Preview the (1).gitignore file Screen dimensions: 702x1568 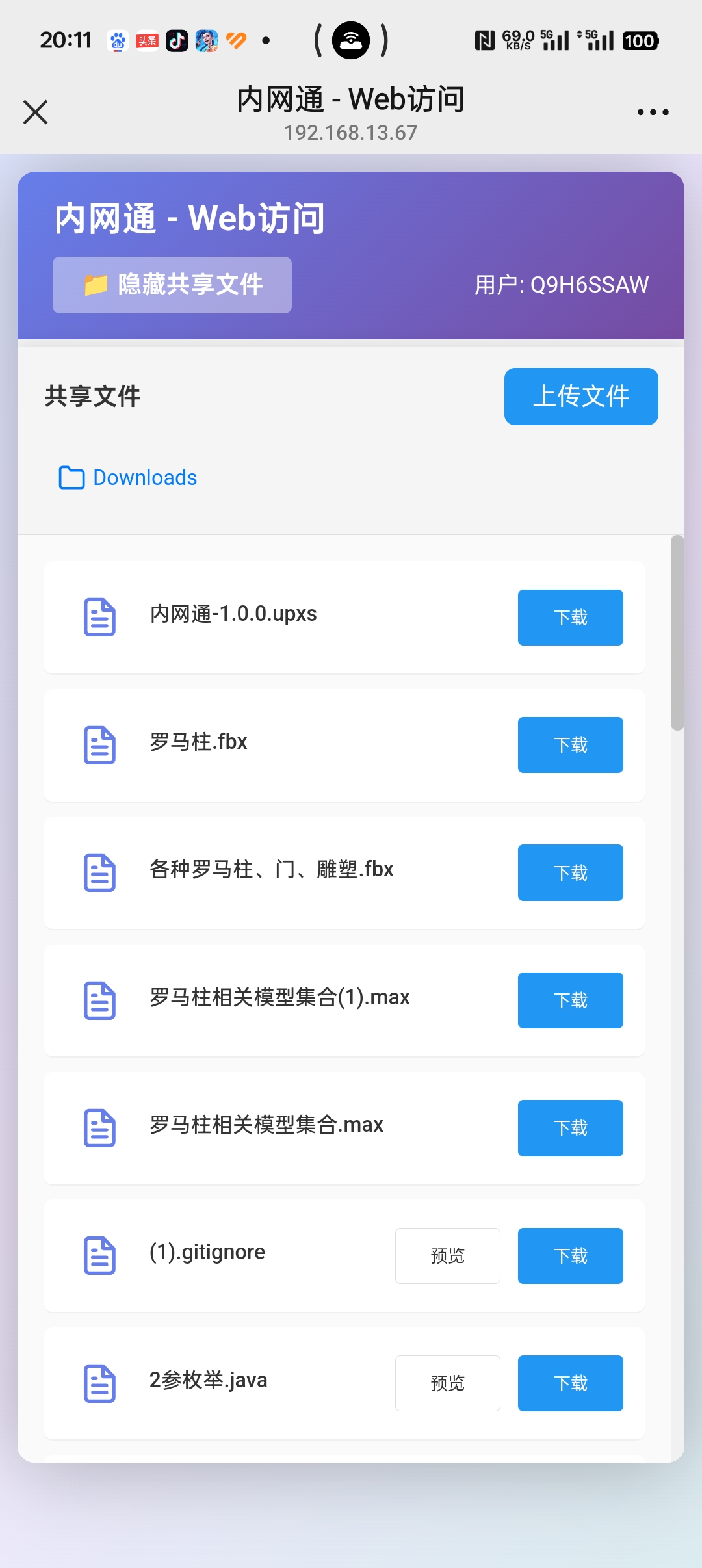point(447,1256)
